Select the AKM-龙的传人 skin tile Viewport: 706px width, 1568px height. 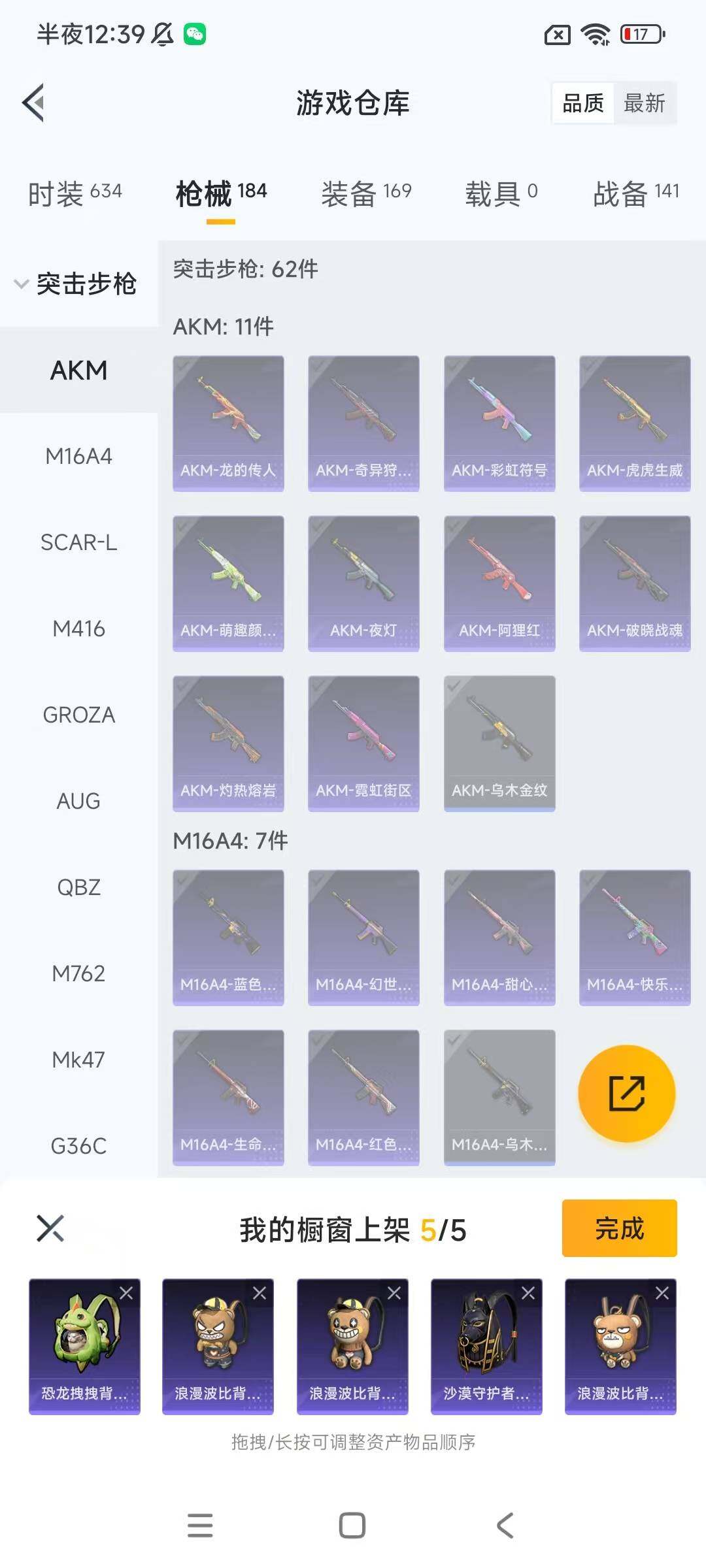coord(228,423)
